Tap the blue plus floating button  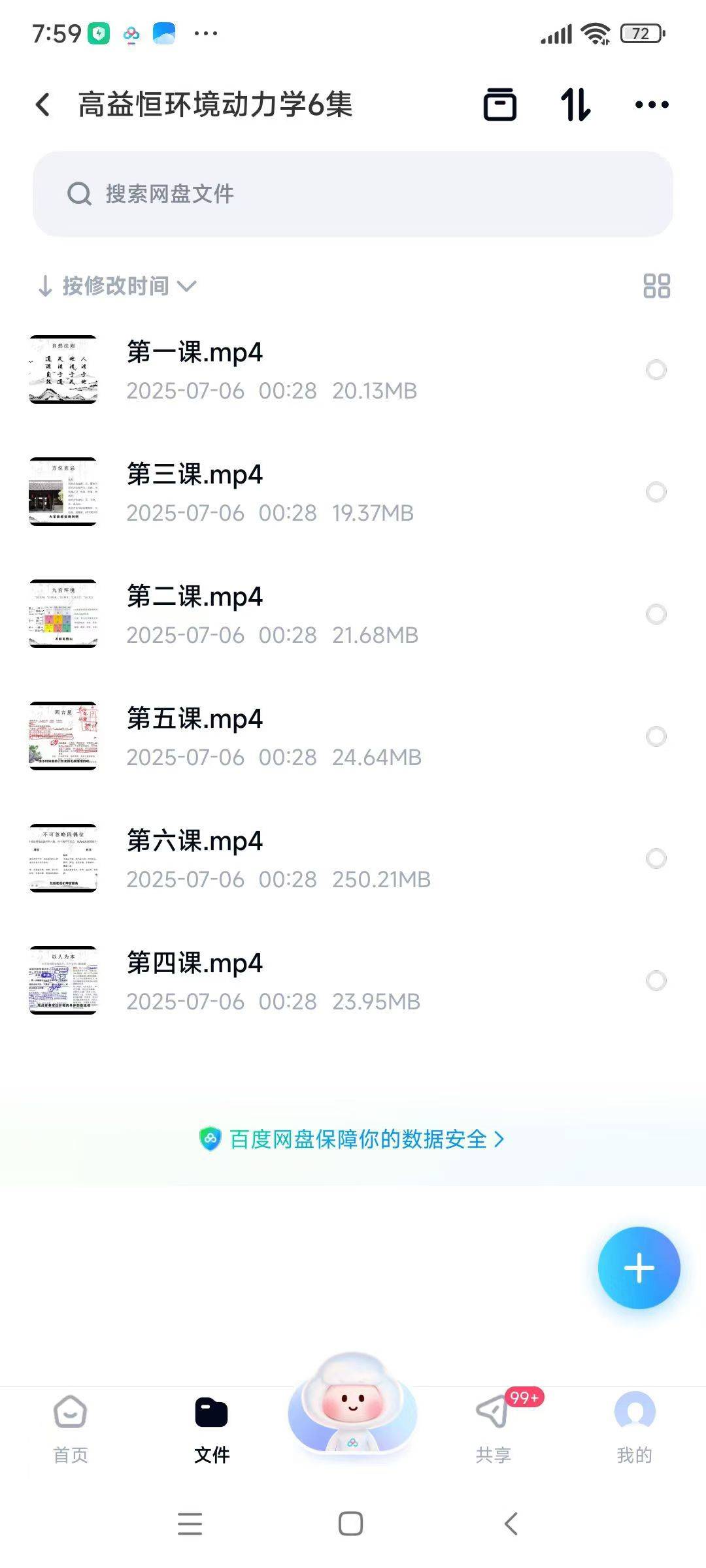(x=639, y=1268)
